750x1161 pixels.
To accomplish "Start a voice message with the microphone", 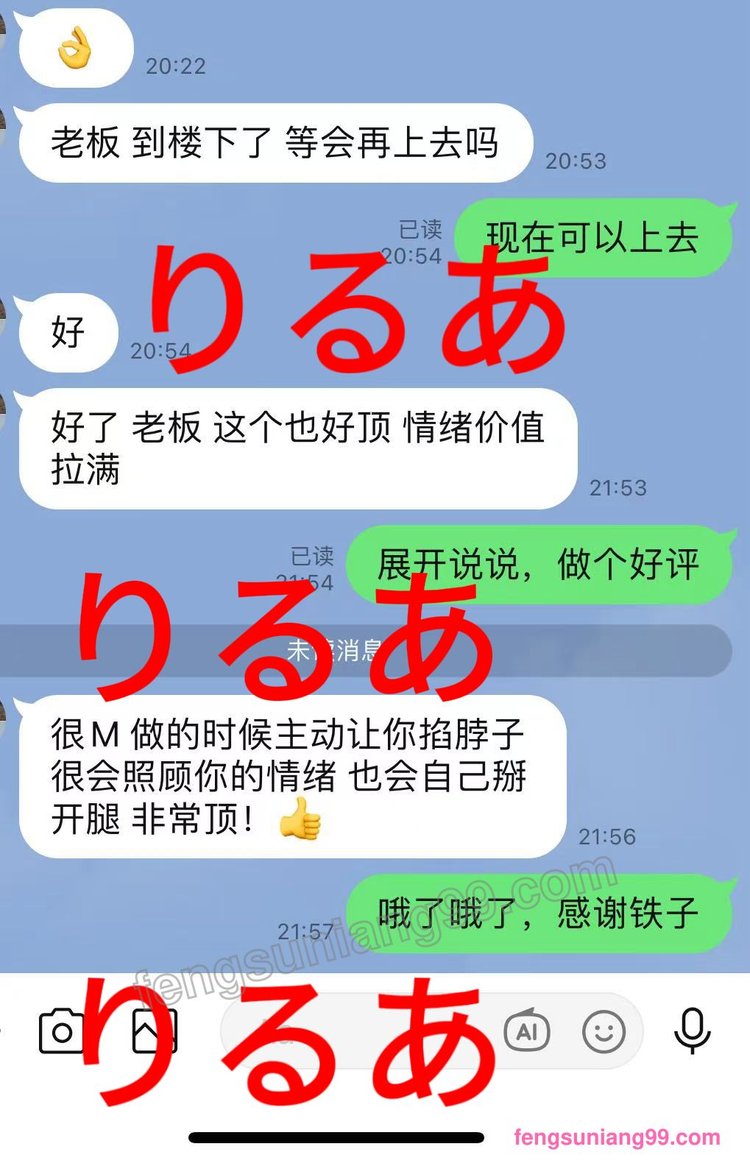I will [692, 1031].
